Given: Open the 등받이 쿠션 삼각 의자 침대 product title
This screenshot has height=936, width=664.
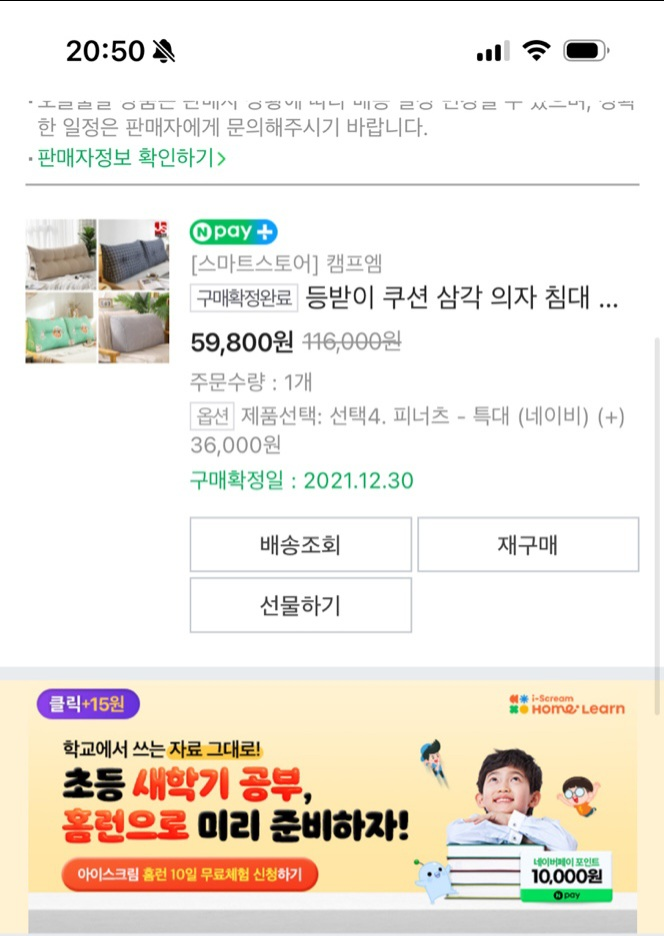Looking at the screenshot, I should (461, 297).
